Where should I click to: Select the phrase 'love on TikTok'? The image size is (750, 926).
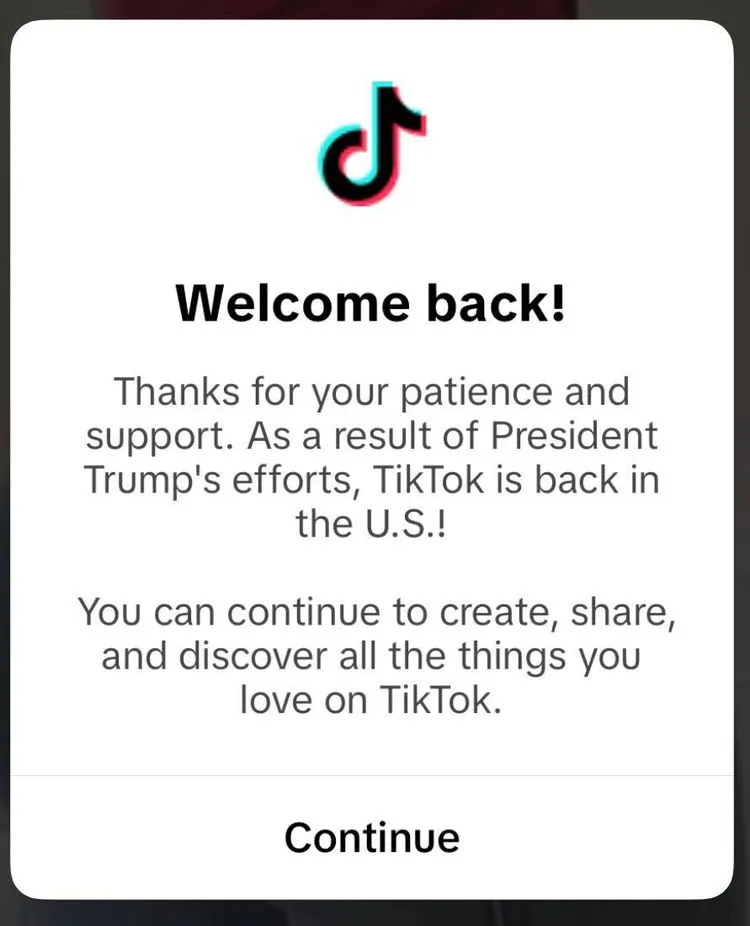click(x=373, y=700)
